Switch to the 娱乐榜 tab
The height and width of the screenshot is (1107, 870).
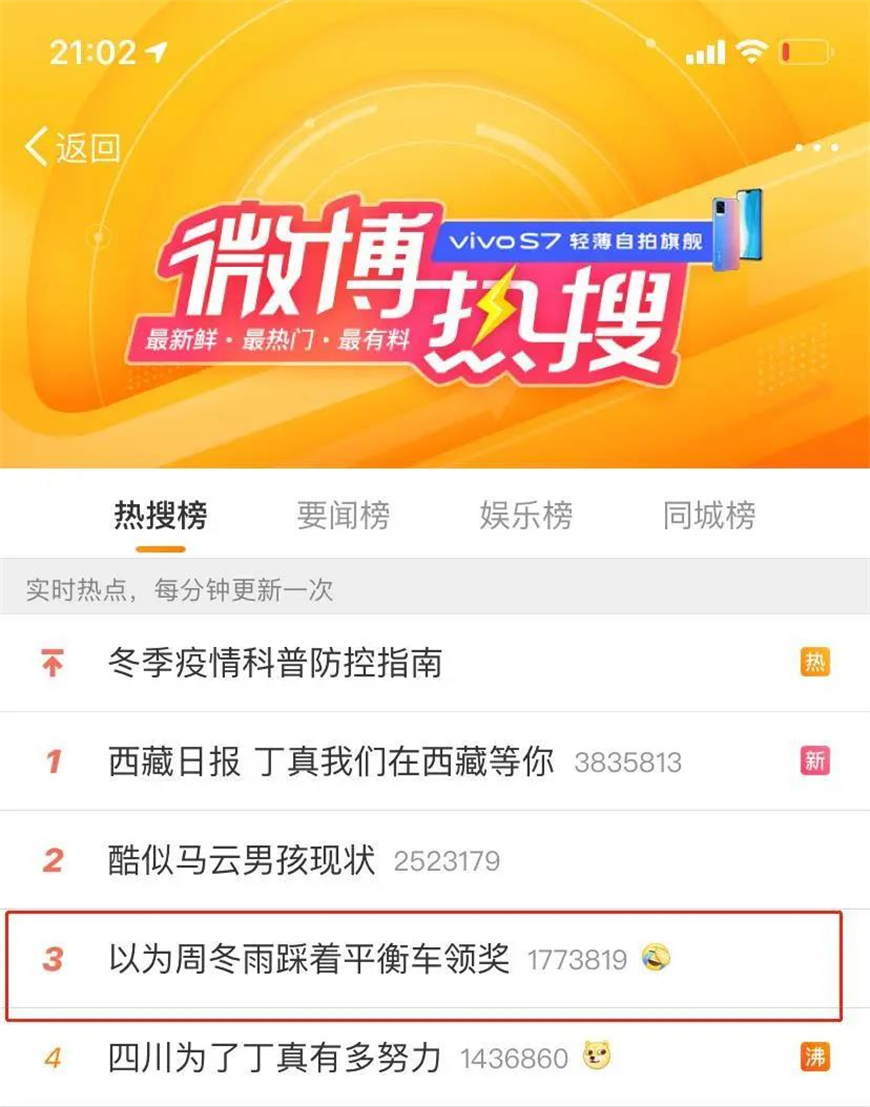click(x=526, y=516)
